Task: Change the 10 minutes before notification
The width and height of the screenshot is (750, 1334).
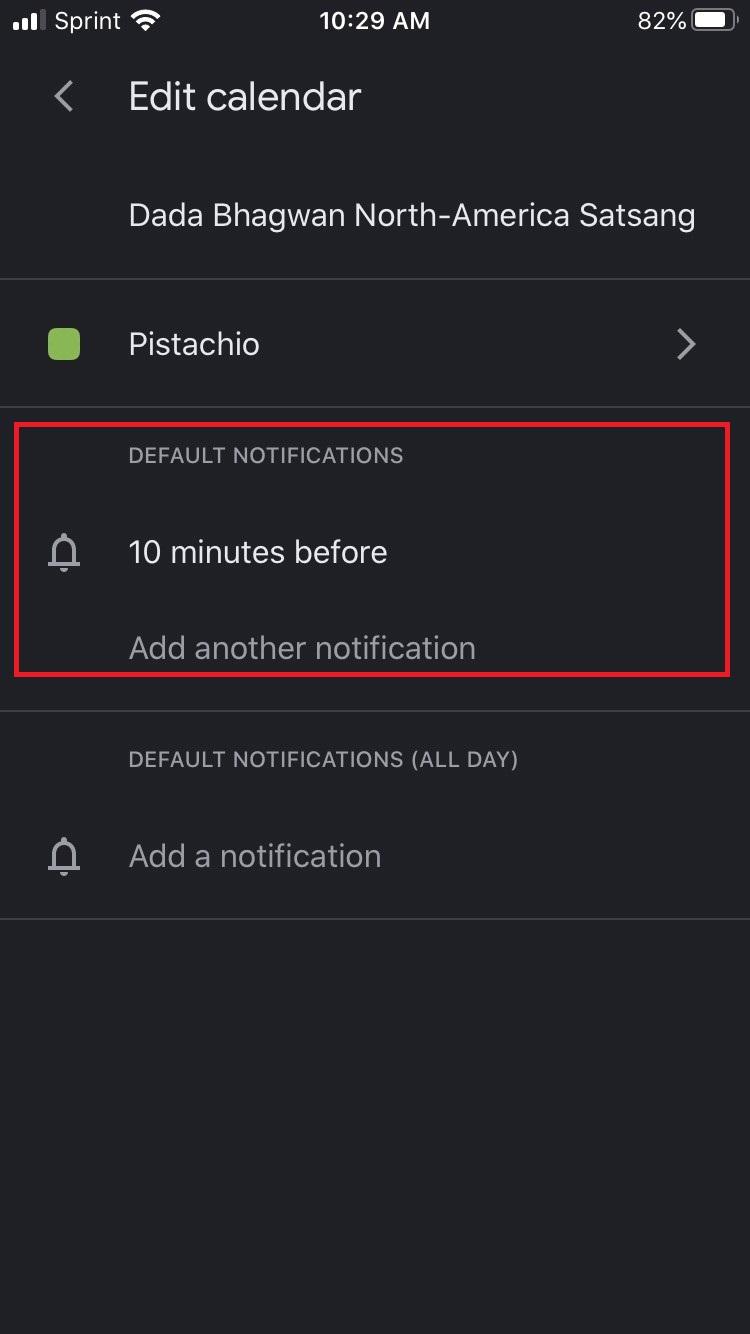Action: click(375, 552)
